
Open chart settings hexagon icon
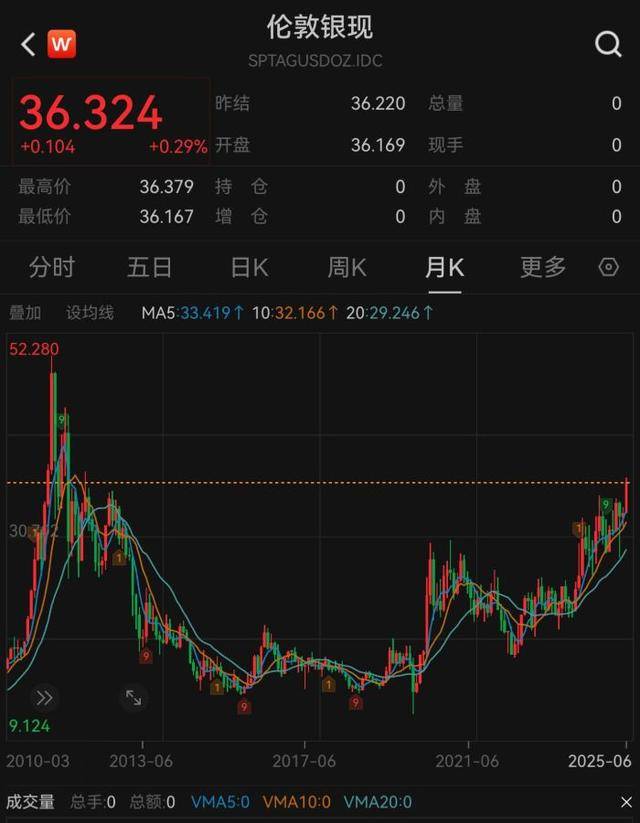pos(608,267)
